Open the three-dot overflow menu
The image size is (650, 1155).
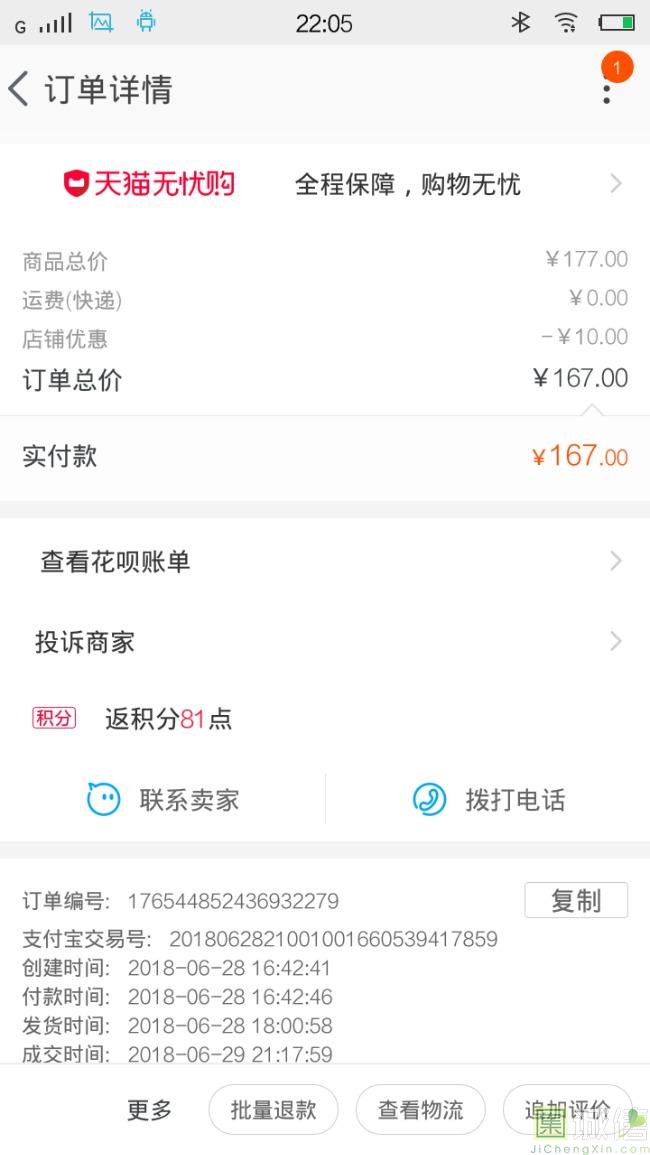(607, 89)
